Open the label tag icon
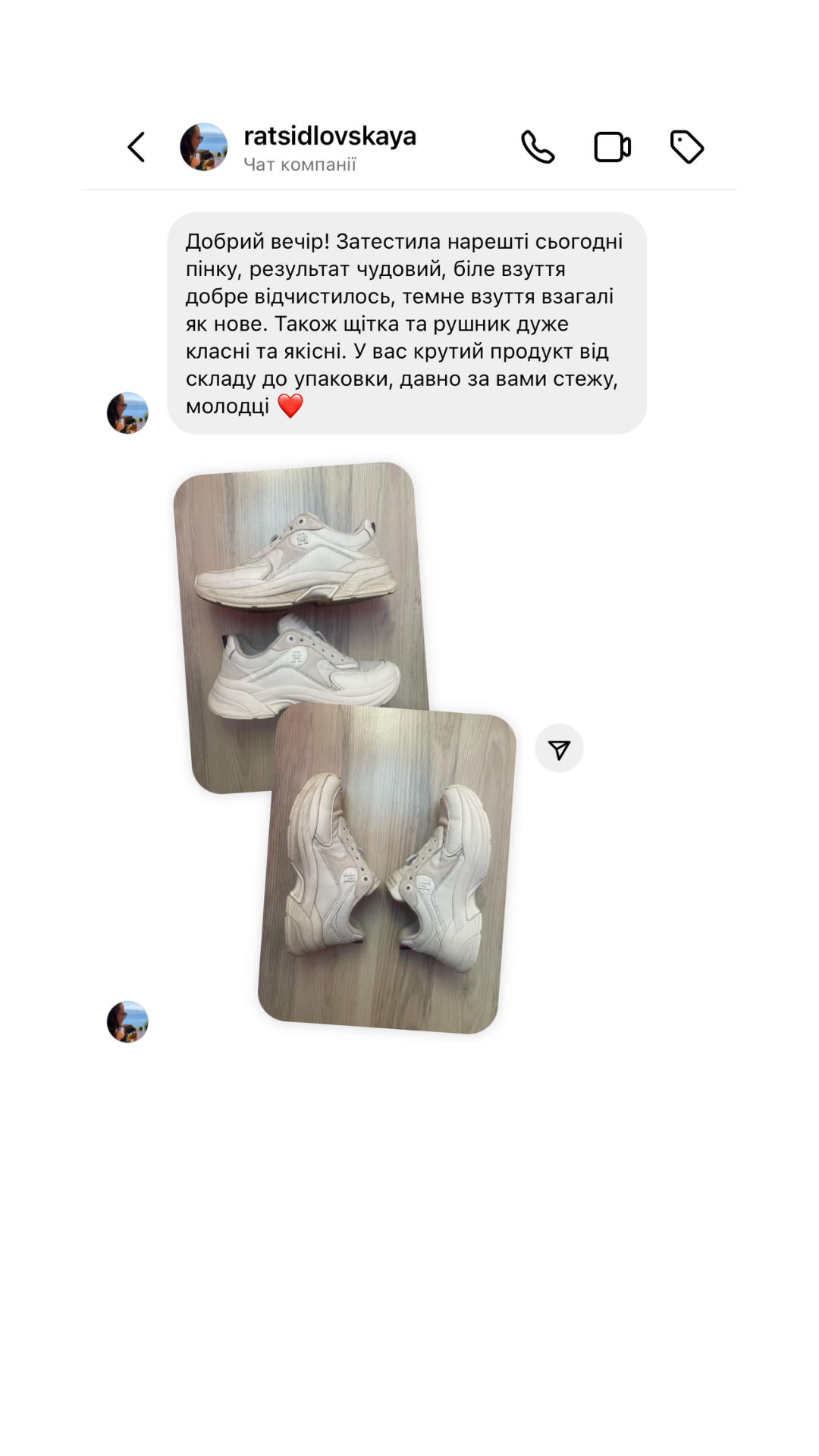Image resolution: width=819 pixels, height=1456 pixels. [687, 147]
